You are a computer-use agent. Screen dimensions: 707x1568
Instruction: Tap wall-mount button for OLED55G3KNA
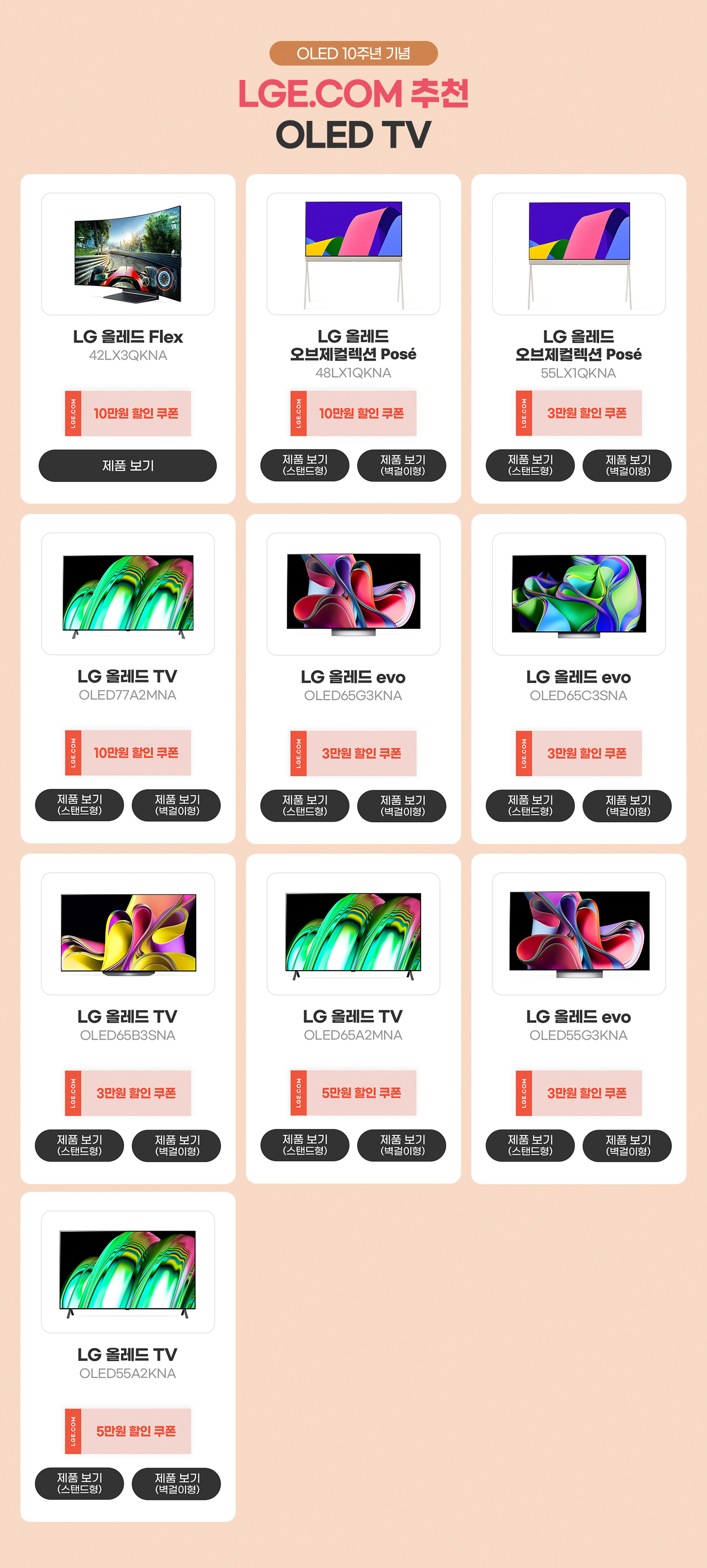(627, 1146)
